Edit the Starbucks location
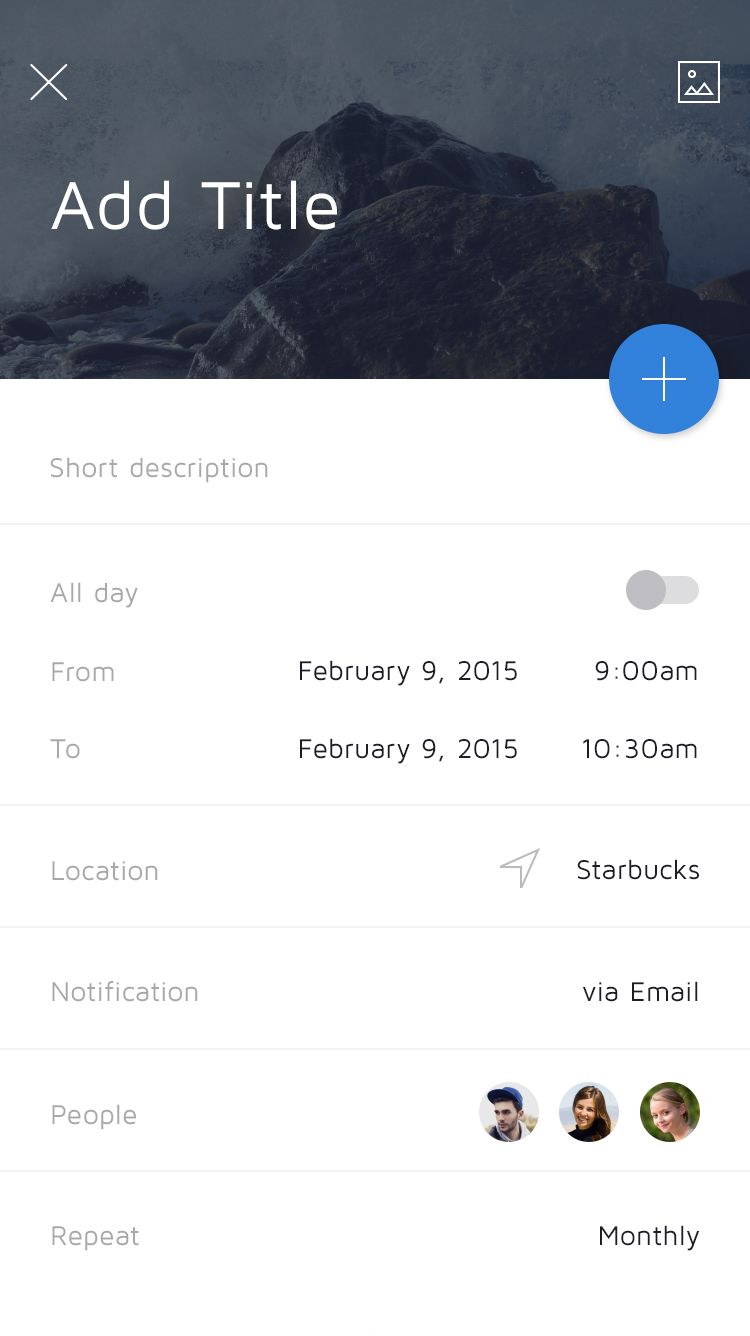This screenshot has width=750, height=1336. (638, 870)
